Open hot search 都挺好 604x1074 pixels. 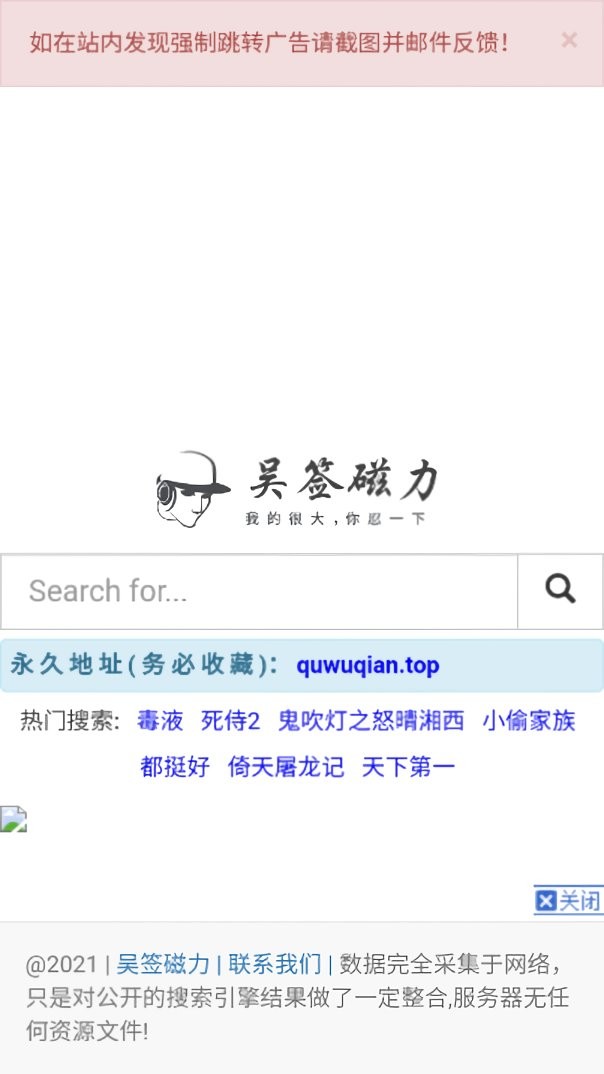click(175, 767)
